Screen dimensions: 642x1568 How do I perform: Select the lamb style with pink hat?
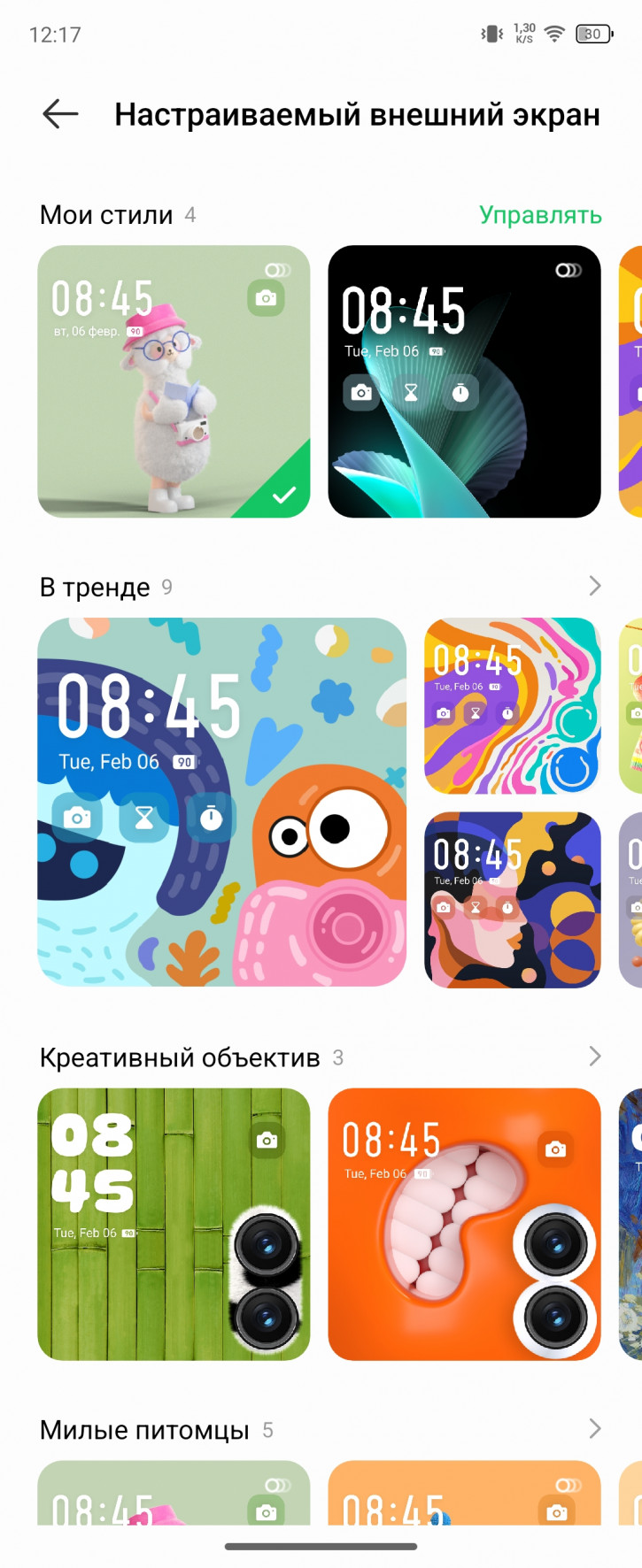(174, 381)
